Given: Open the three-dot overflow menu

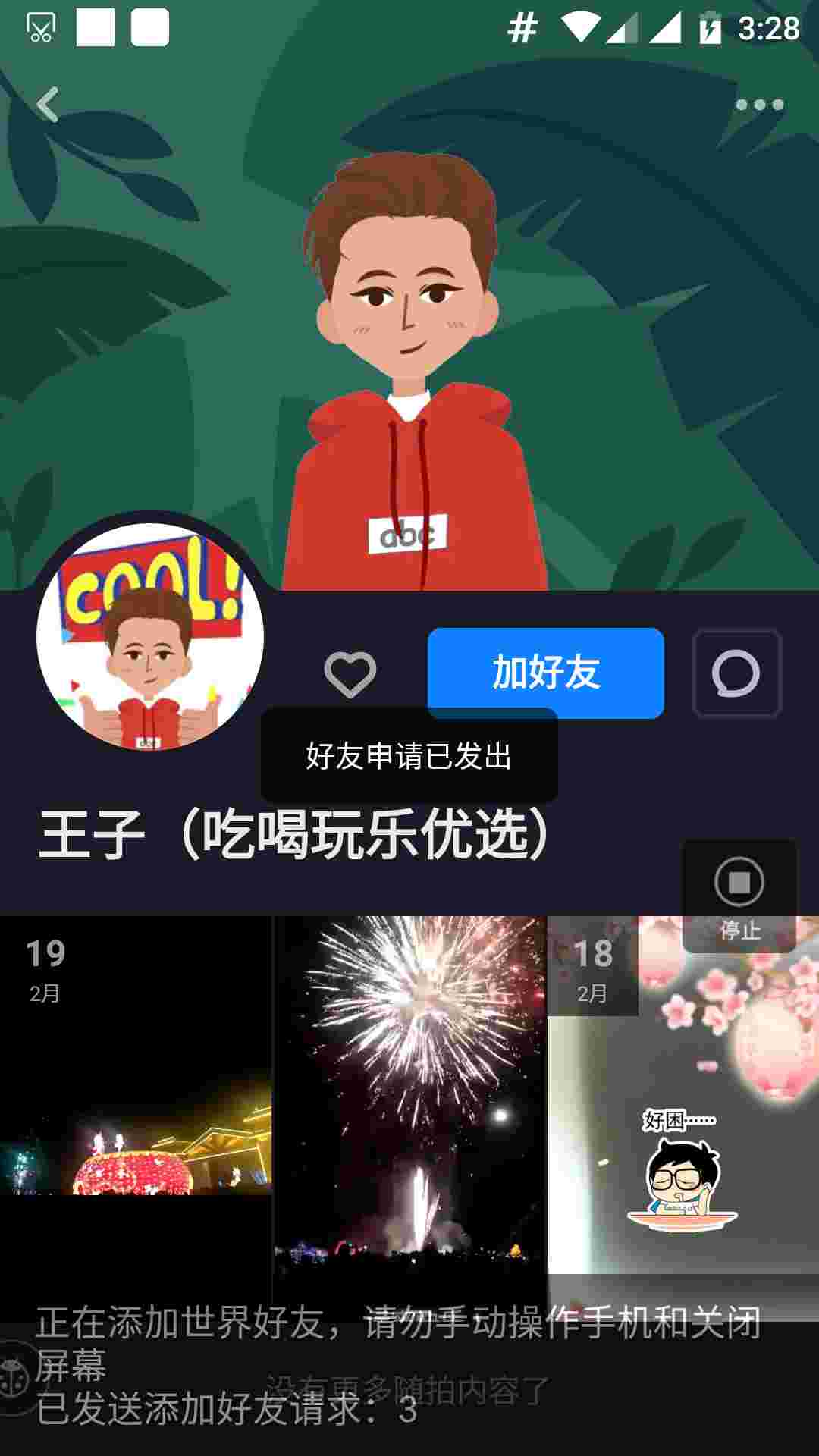Looking at the screenshot, I should (759, 105).
